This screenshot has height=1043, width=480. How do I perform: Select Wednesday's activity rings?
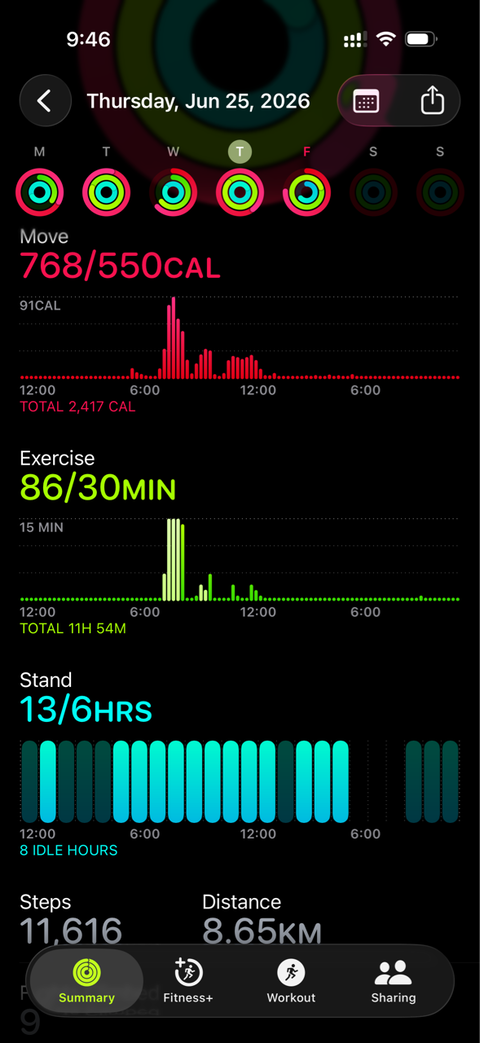pyautogui.click(x=173, y=193)
